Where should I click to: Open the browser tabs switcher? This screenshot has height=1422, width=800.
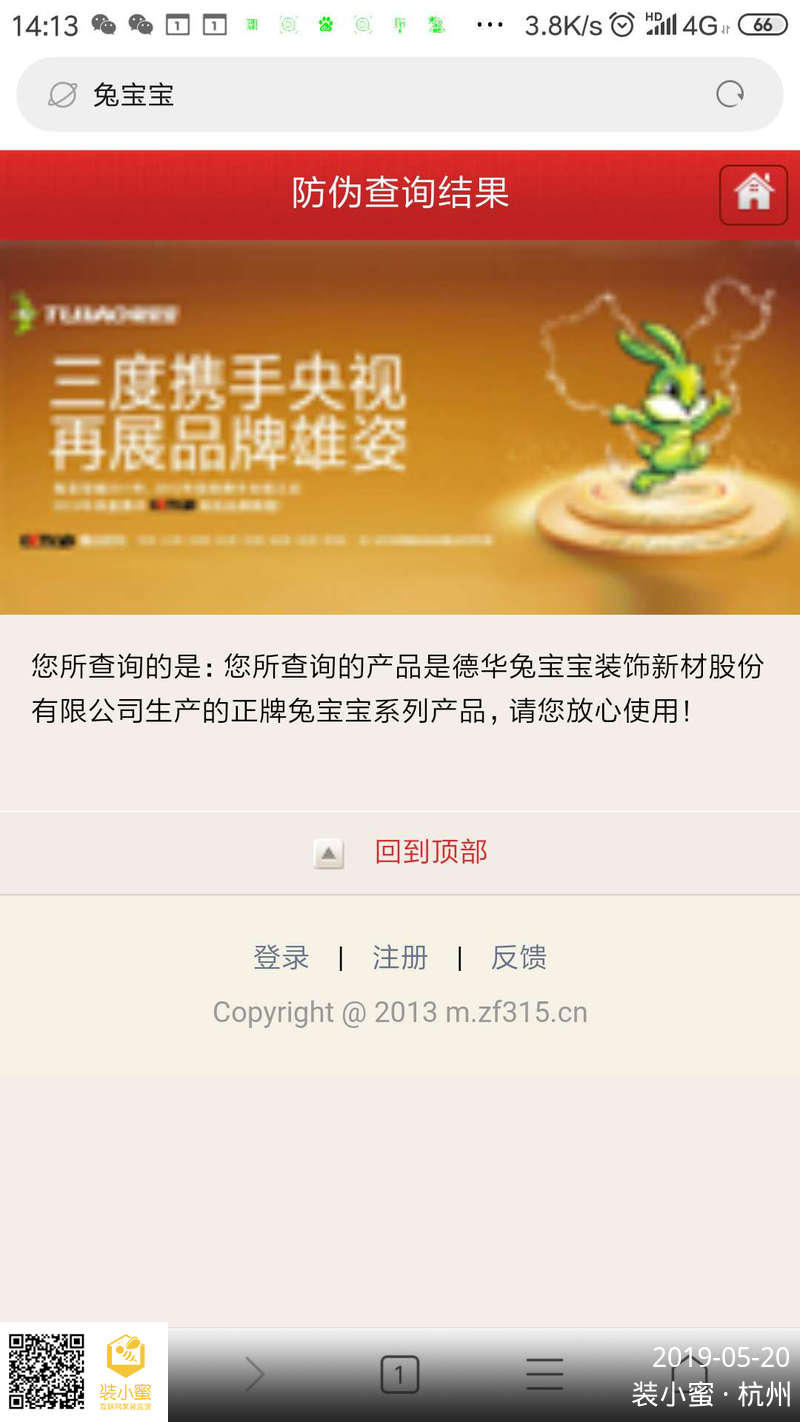(x=399, y=1375)
